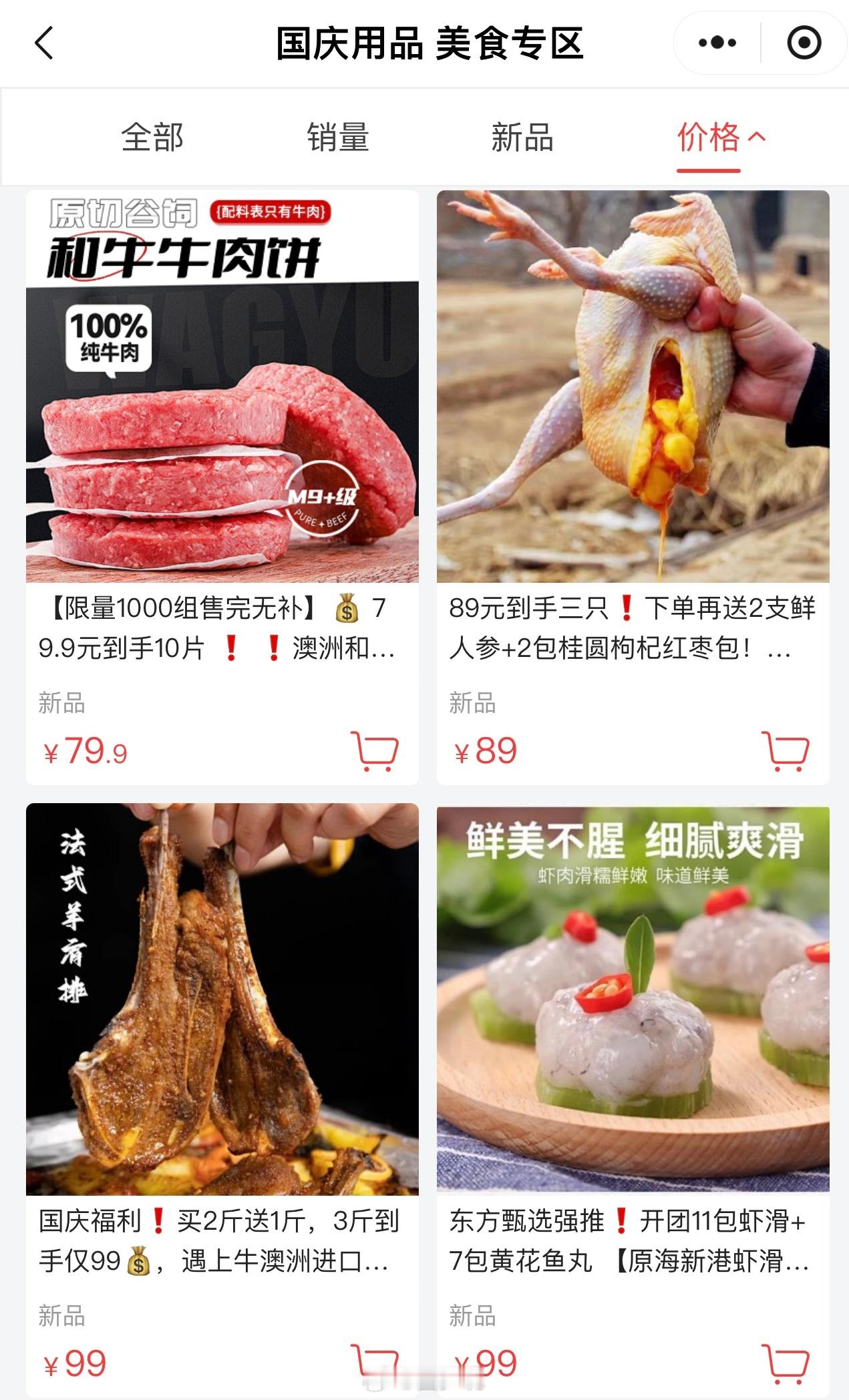
Task: Close the mini program with the circle button
Action: click(x=804, y=43)
